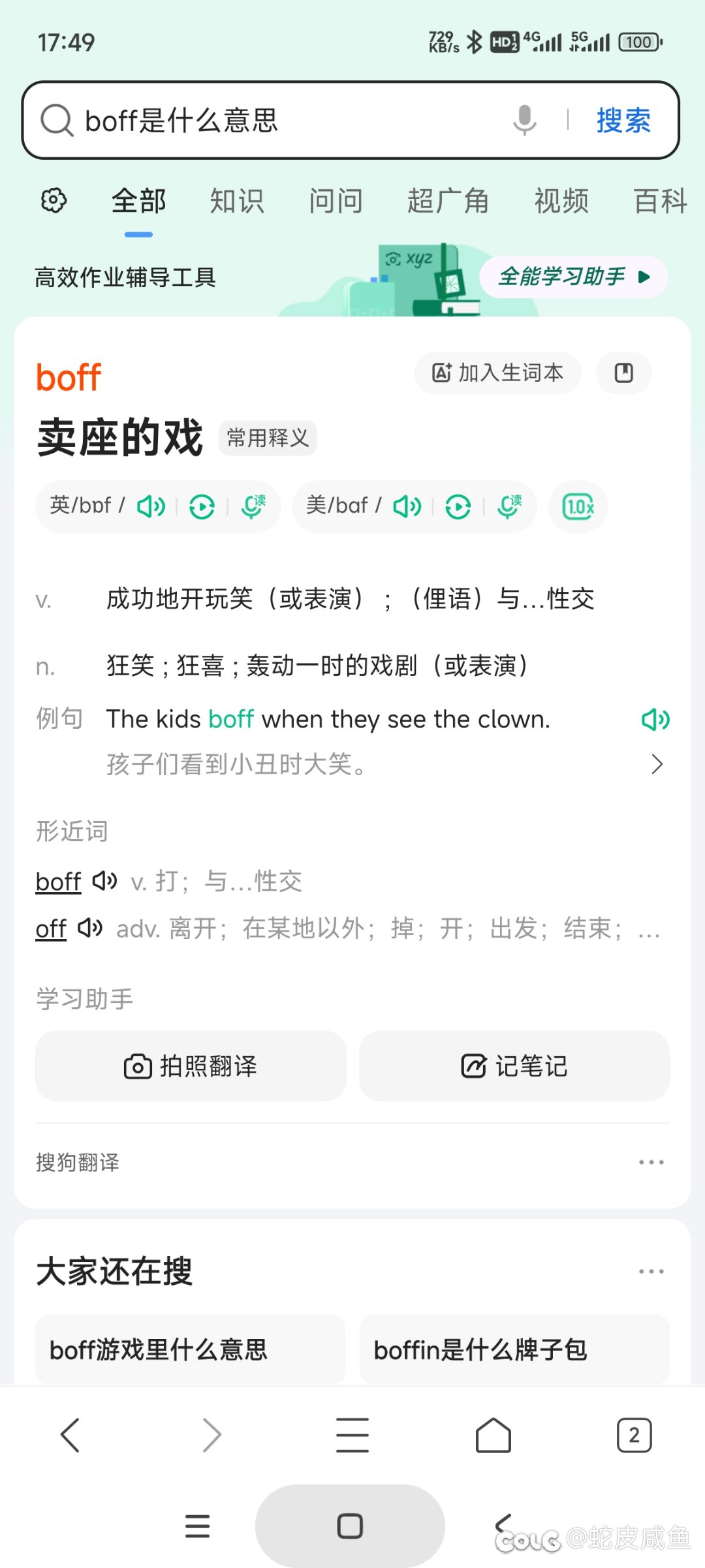The width and height of the screenshot is (705, 1568).
Task: Play the American pronunciation of boff
Action: click(407, 506)
